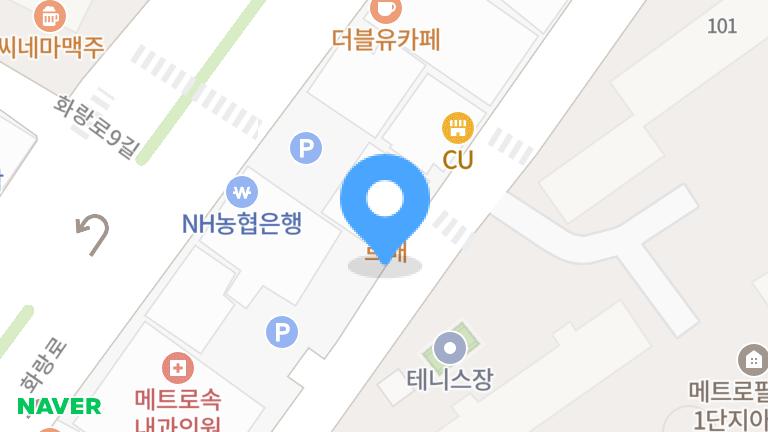The height and width of the screenshot is (432, 768).
Task: Open the 씨네마맥주 marker
Action: pyautogui.click(x=49, y=15)
